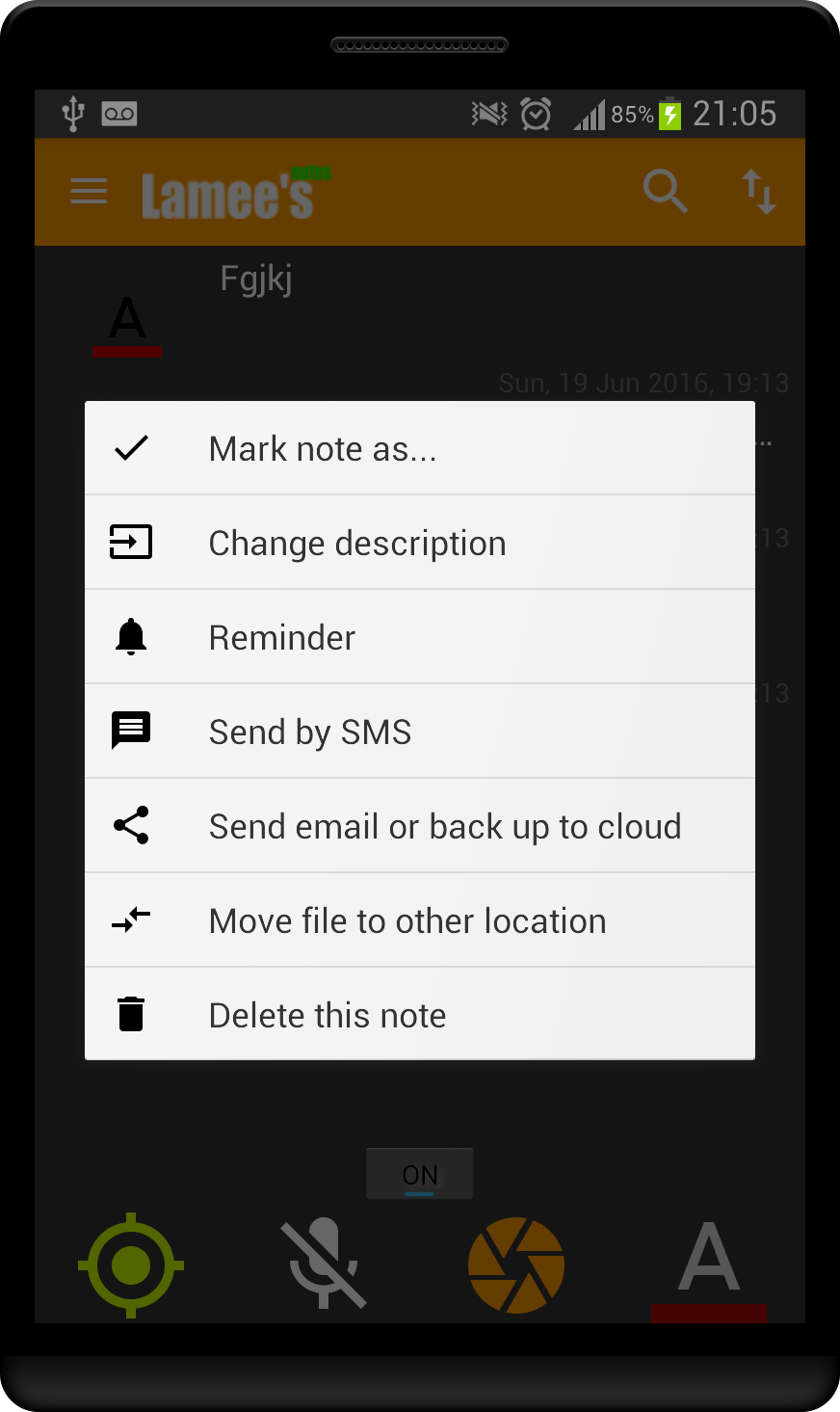Tap Send email or back up to cloud
The image size is (840, 1412).
(419, 826)
